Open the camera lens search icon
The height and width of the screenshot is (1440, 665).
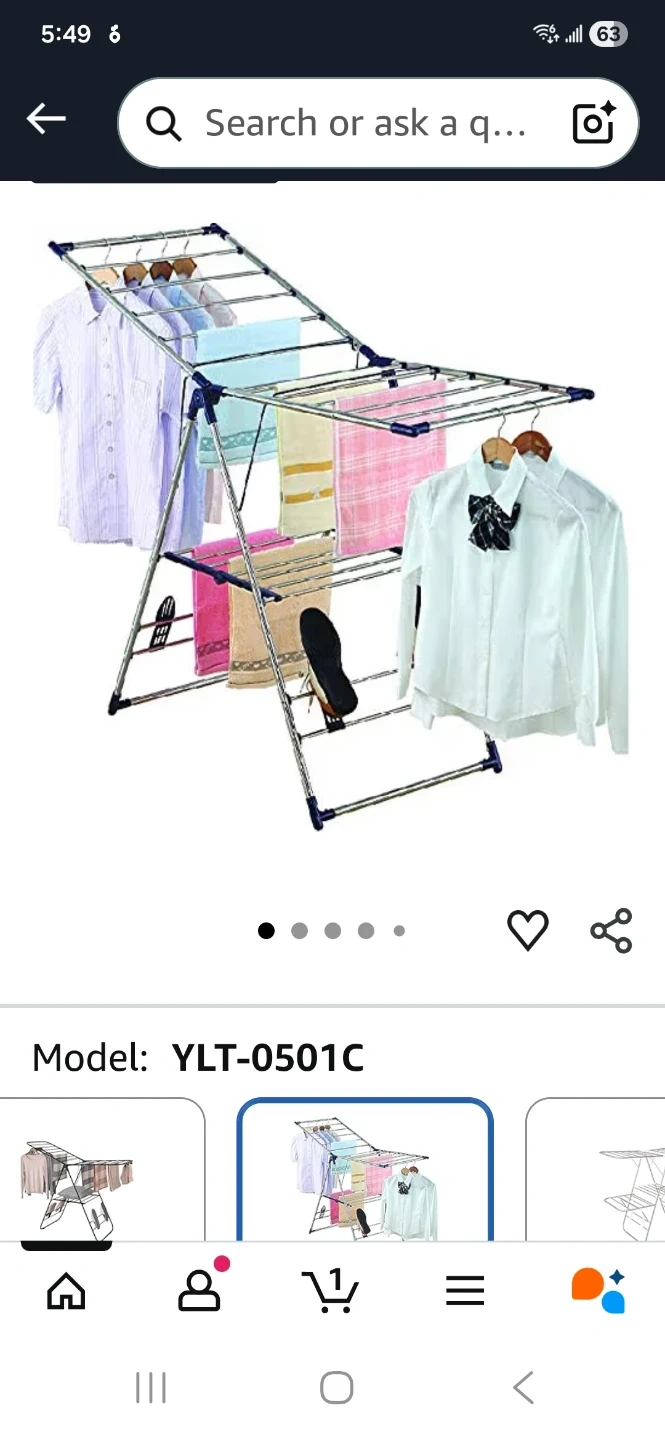[594, 123]
